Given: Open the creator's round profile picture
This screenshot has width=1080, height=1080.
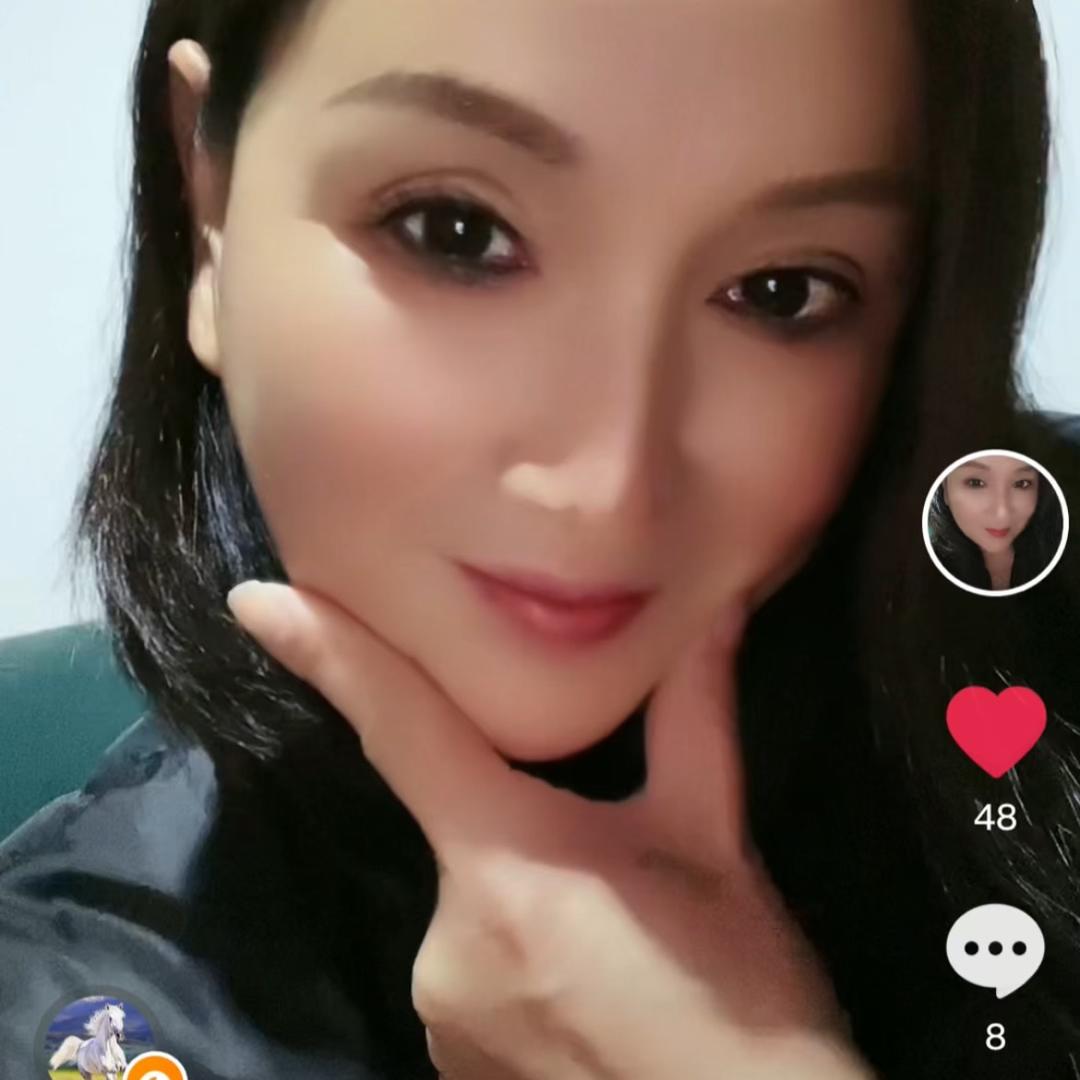Looking at the screenshot, I should click(x=995, y=523).
